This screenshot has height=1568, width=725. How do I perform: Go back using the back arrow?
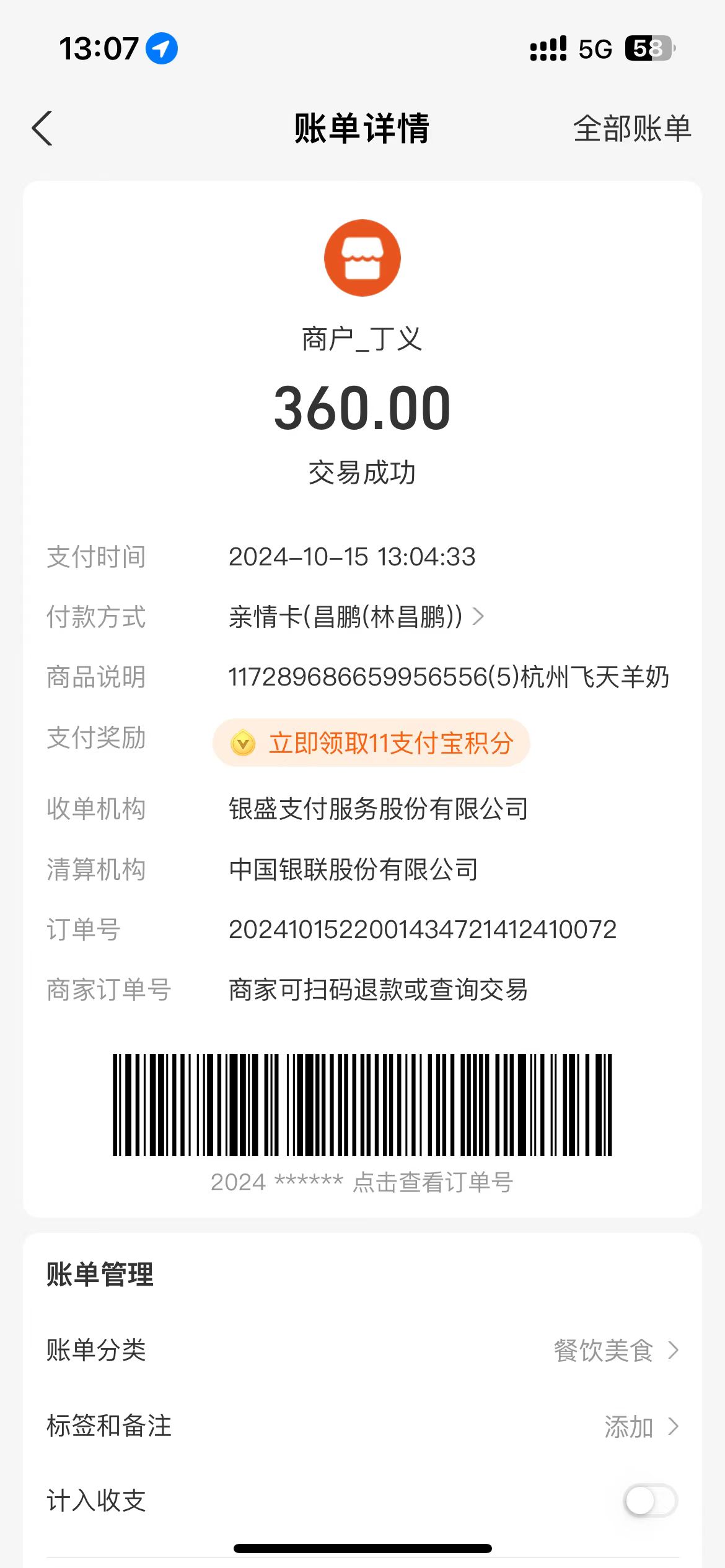42,129
